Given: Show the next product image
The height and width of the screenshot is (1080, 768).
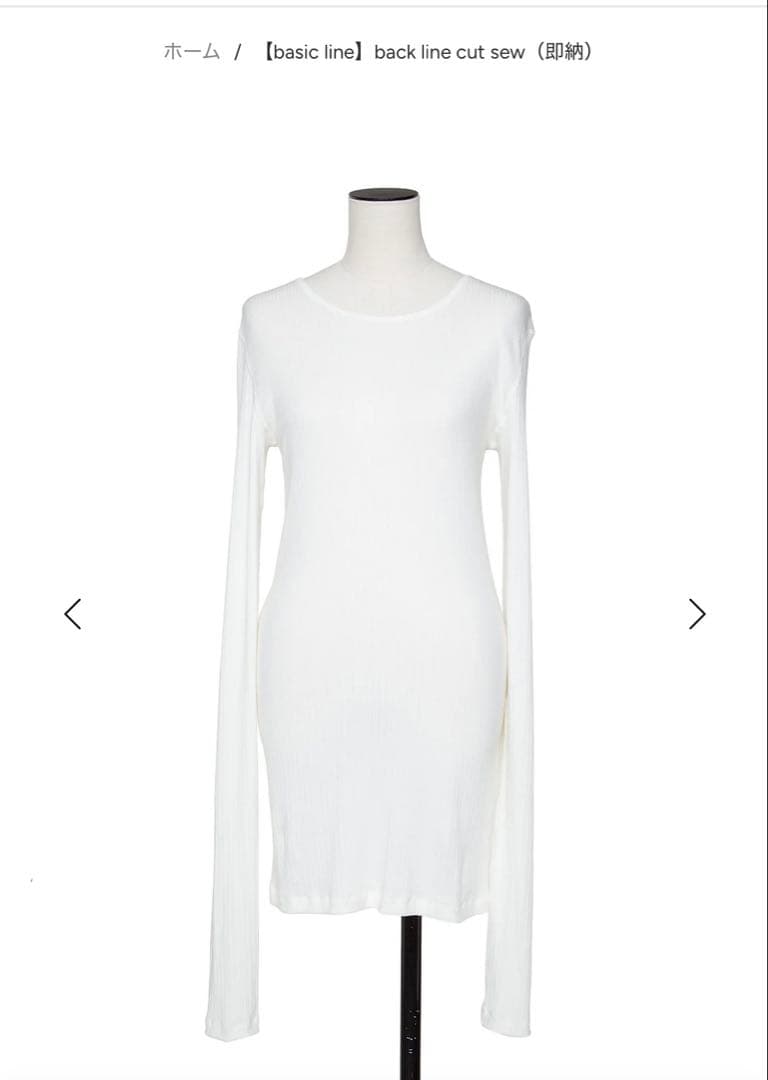Looking at the screenshot, I should 697,613.
